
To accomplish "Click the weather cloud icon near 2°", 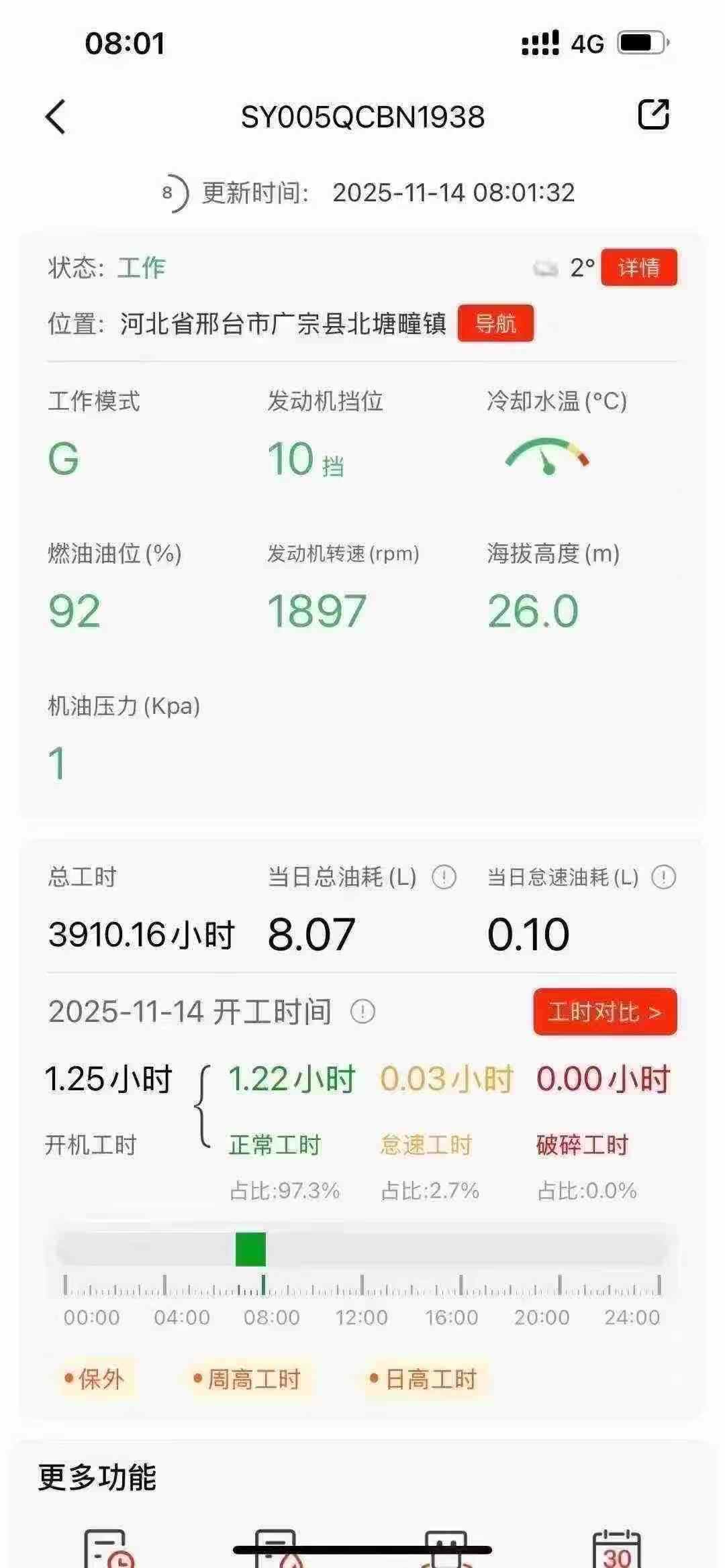I will pyautogui.click(x=544, y=266).
